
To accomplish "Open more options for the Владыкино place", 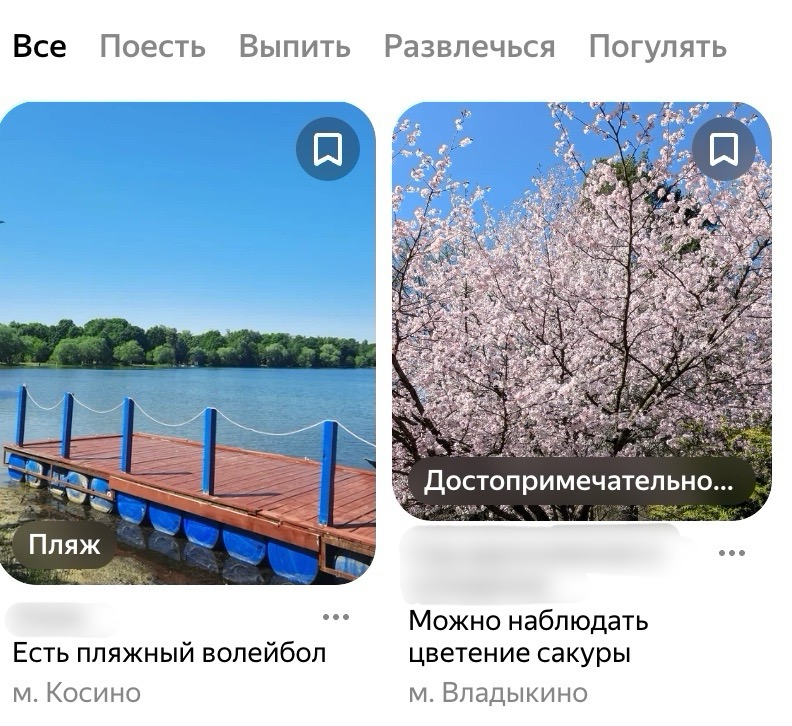I will click(x=732, y=552).
